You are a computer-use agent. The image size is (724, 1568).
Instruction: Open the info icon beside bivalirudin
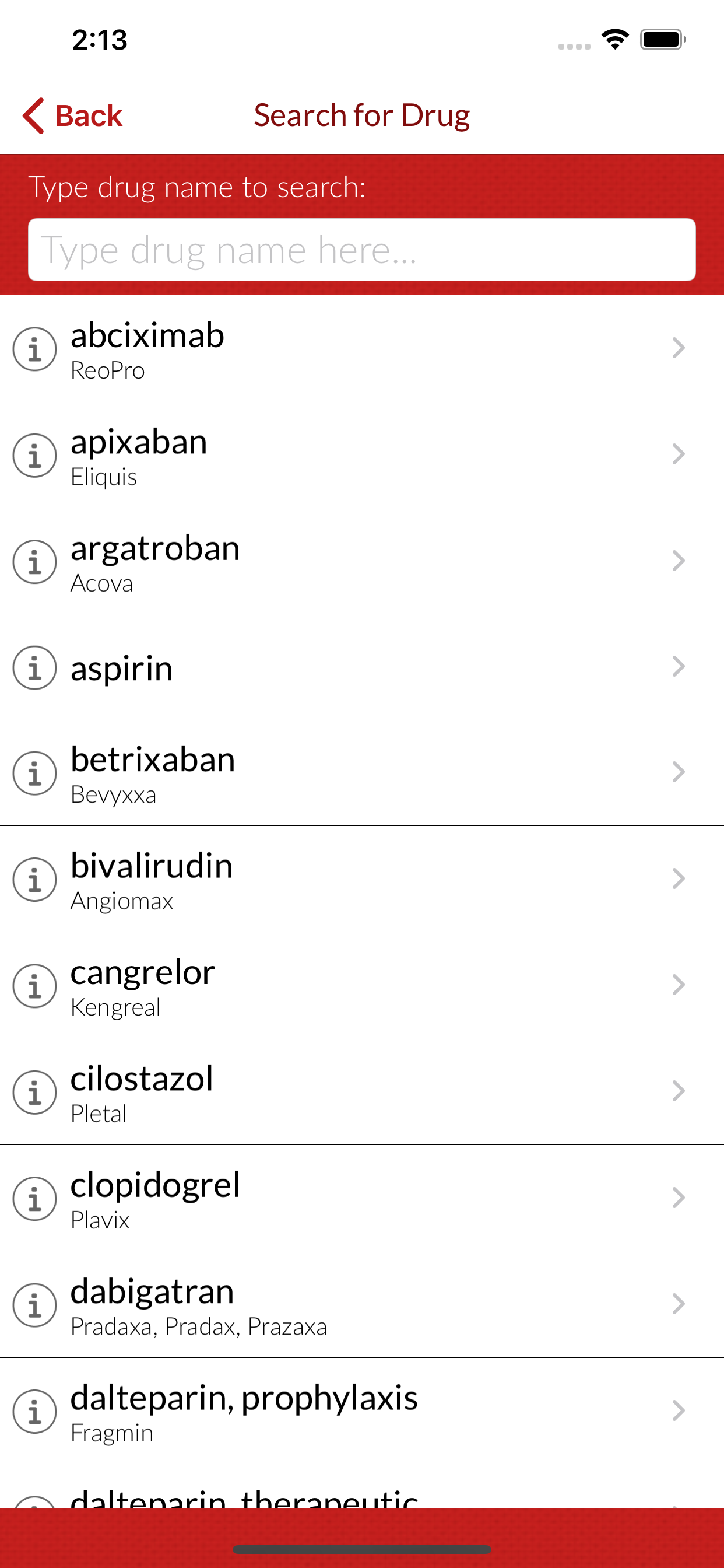click(x=34, y=879)
